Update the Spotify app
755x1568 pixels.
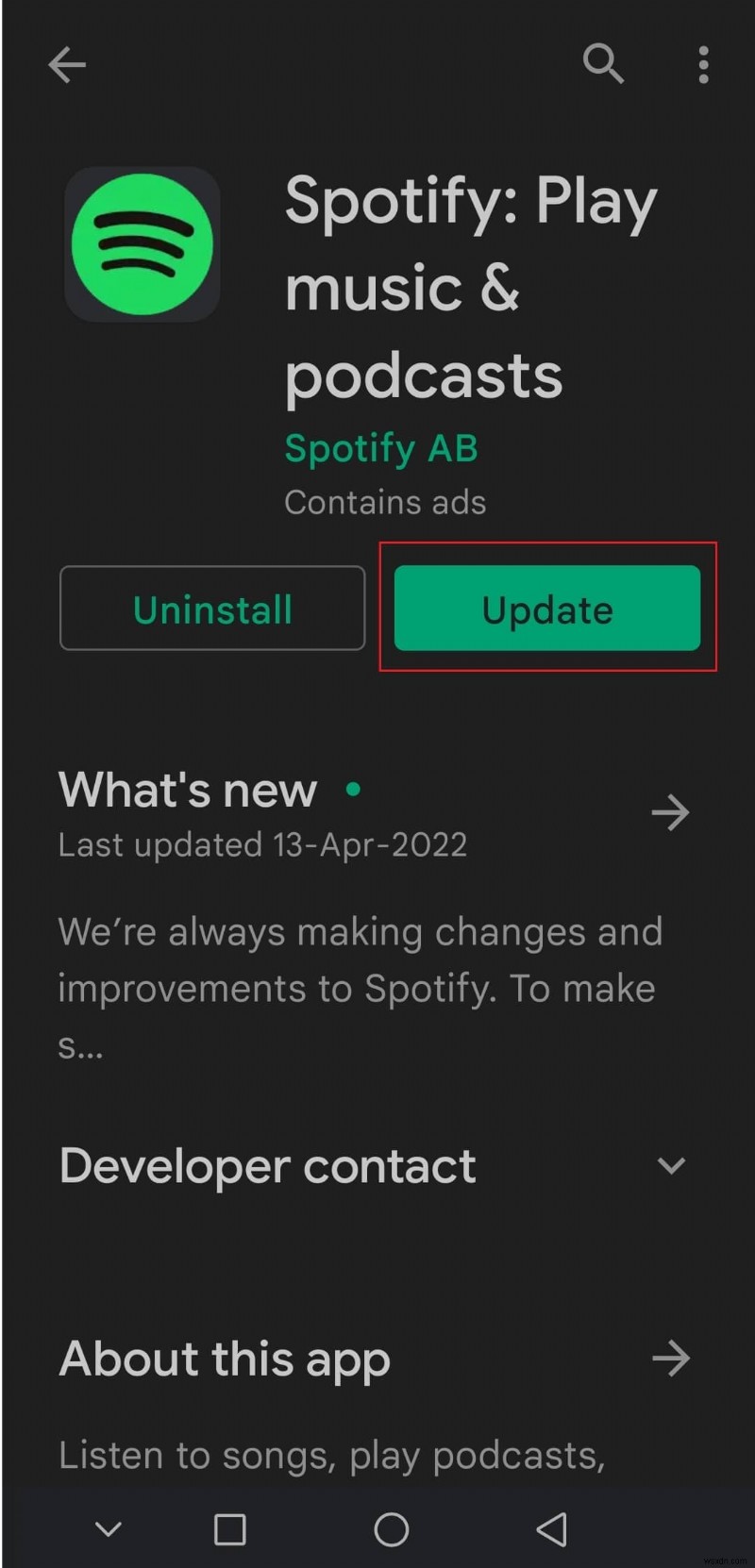tap(546, 609)
